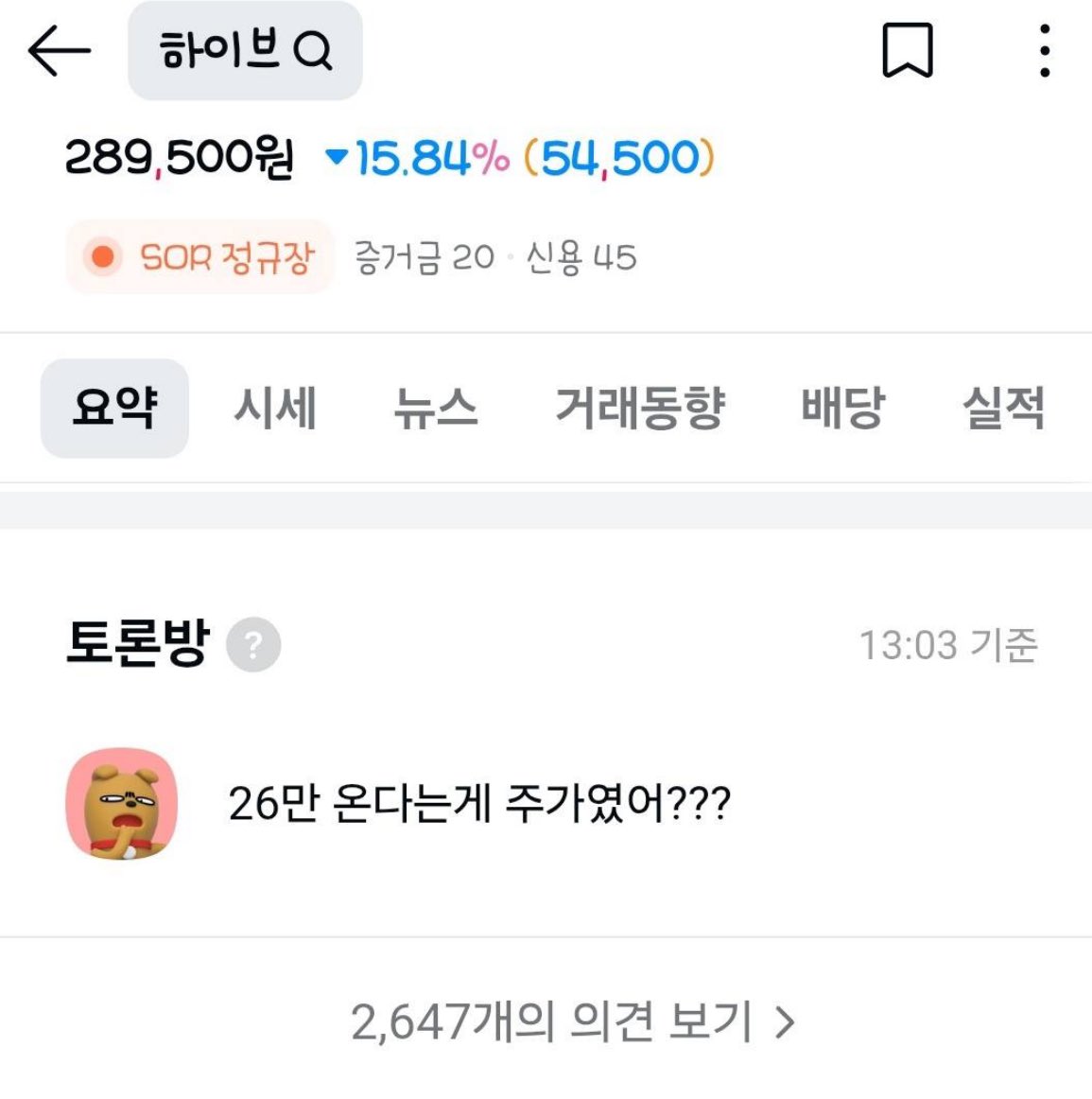The height and width of the screenshot is (1099, 1092).
Task: Click the blue down-triangle beside 15.84%
Action: click(x=337, y=158)
